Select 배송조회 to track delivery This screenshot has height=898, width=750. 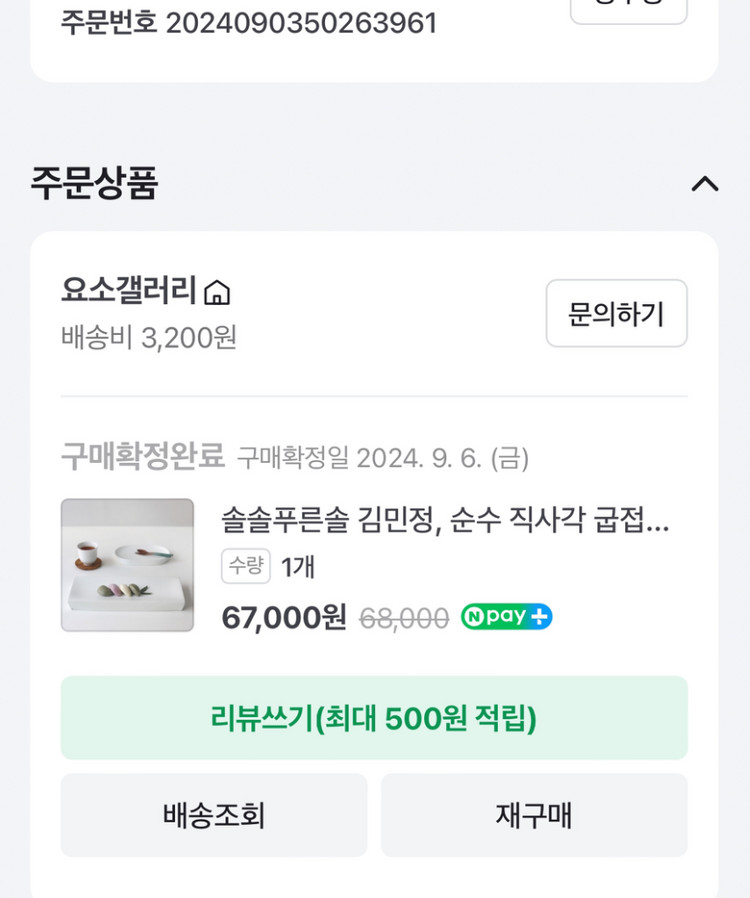click(x=213, y=815)
